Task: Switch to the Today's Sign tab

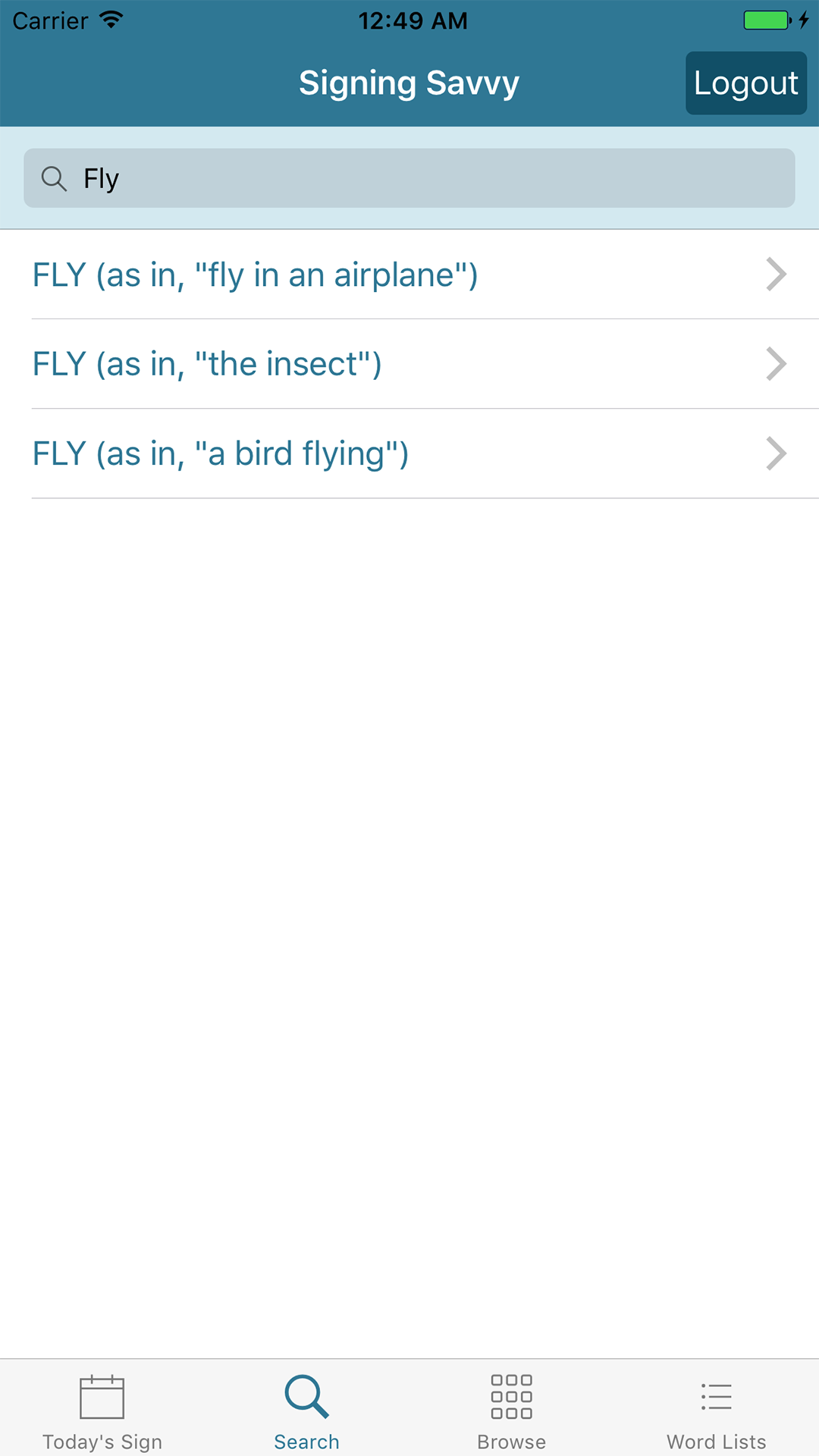Action: 102,1410
